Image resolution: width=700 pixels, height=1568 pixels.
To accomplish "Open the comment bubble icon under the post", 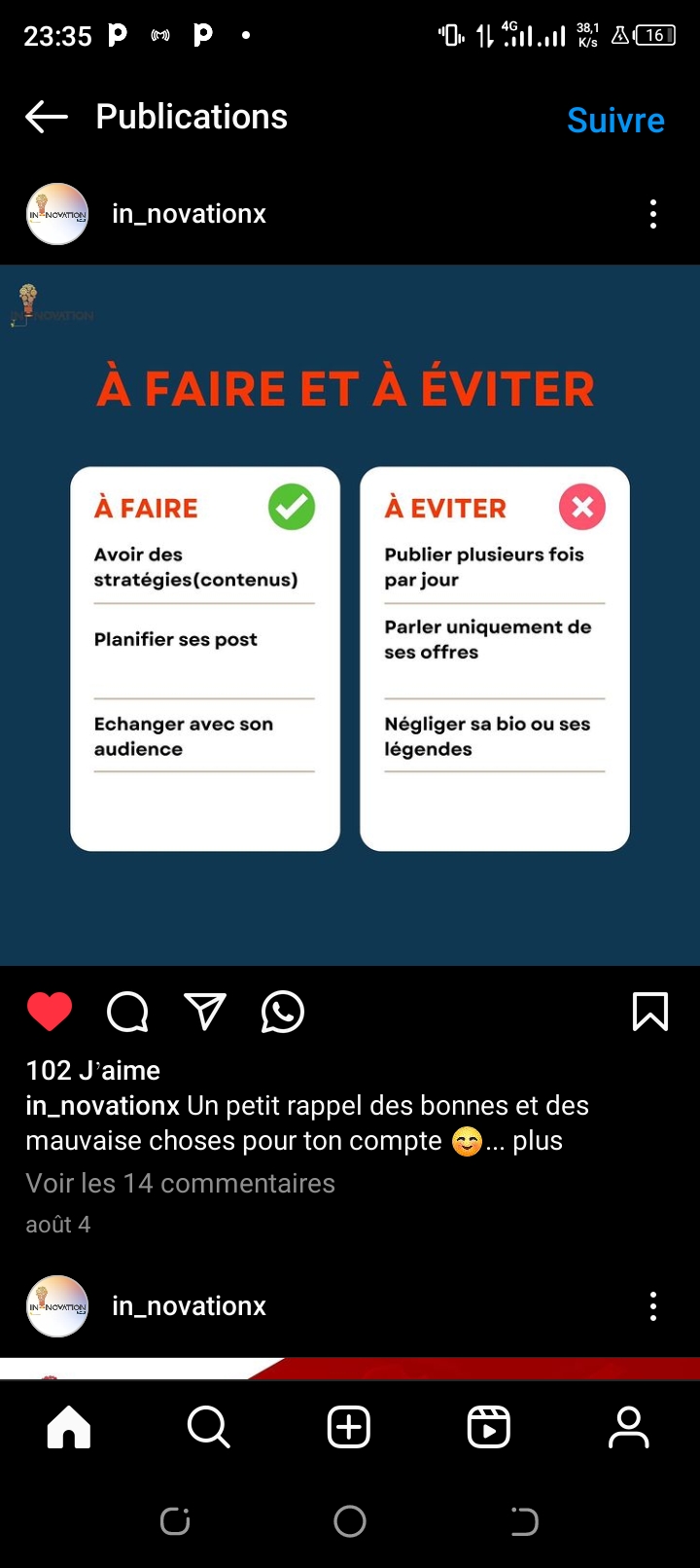I will pos(127,1012).
